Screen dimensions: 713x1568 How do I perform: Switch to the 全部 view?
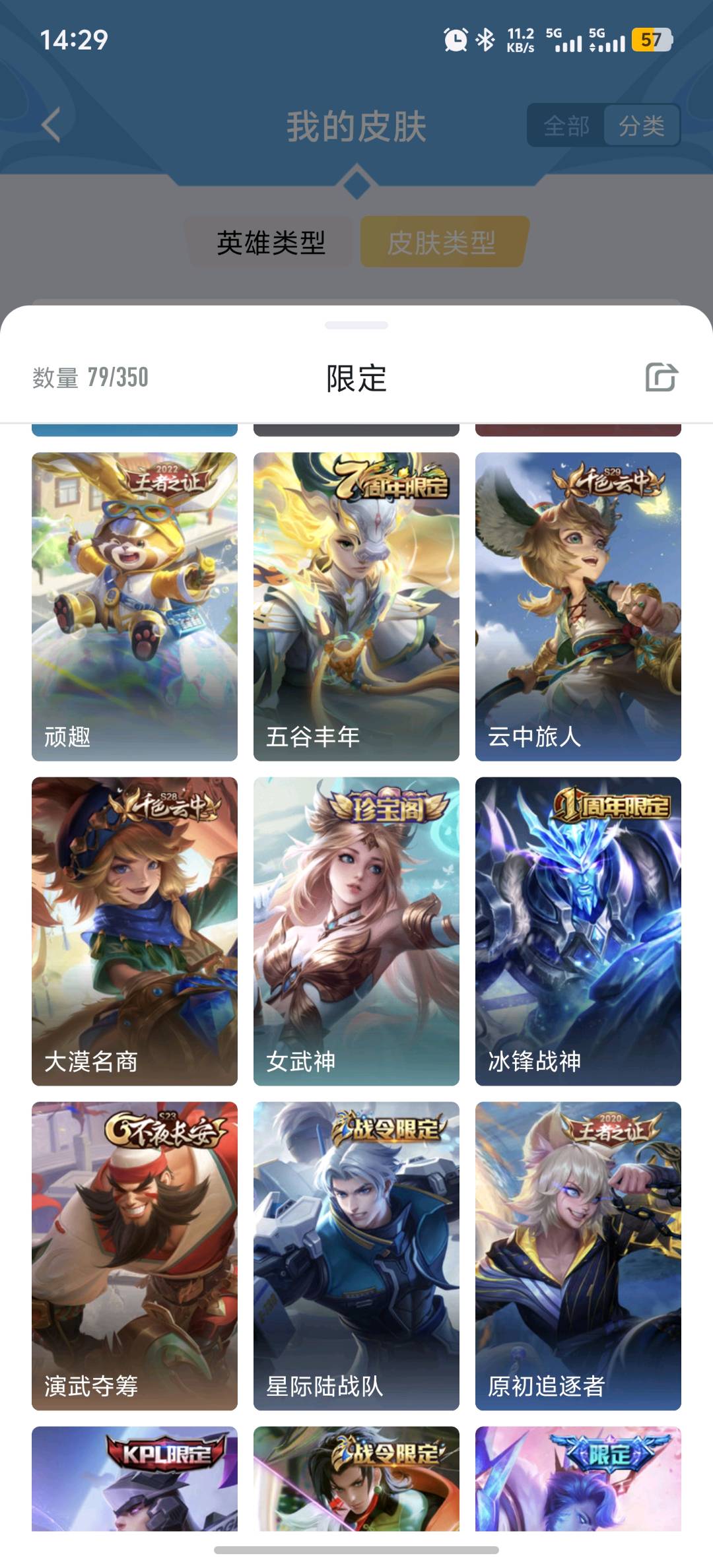tap(566, 125)
